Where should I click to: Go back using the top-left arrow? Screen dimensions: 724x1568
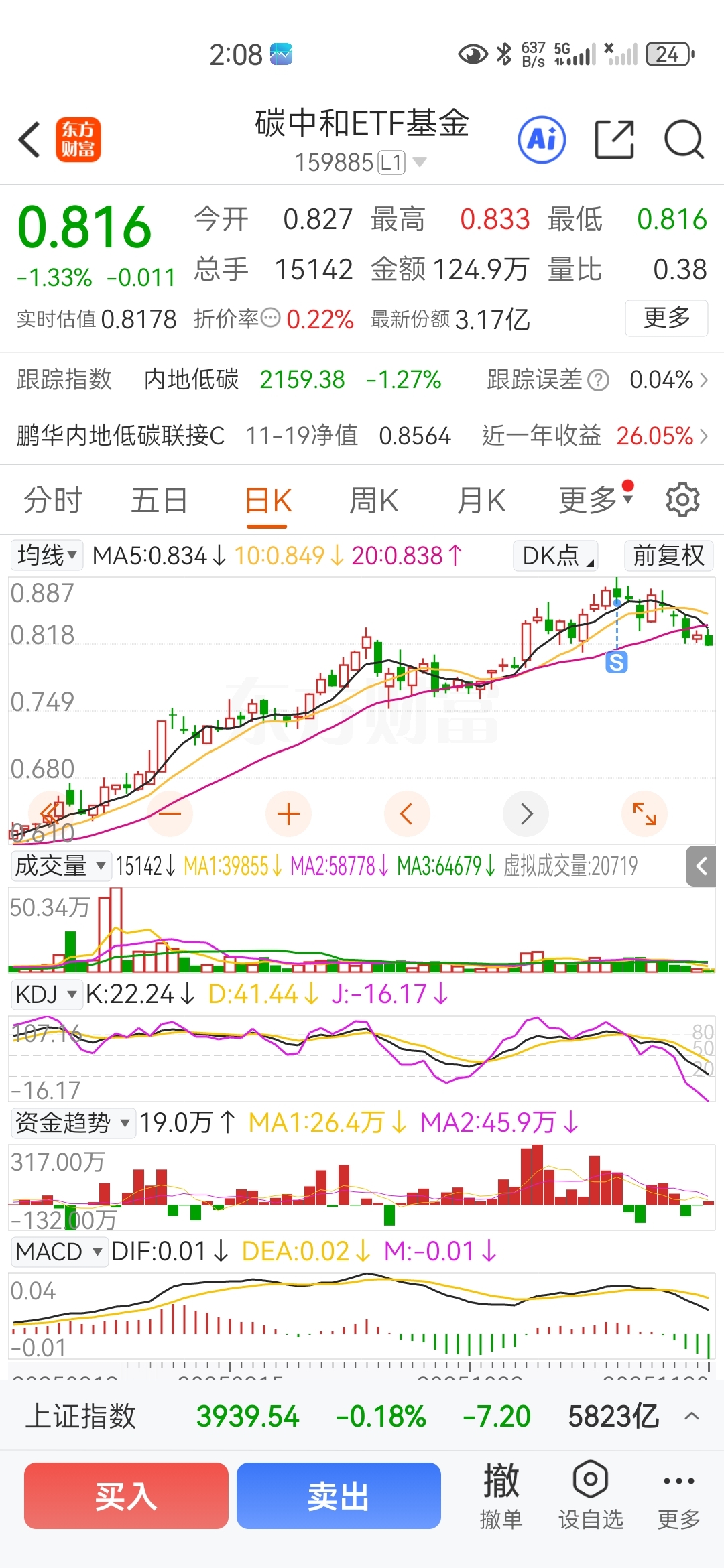pyautogui.click(x=29, y=140)
